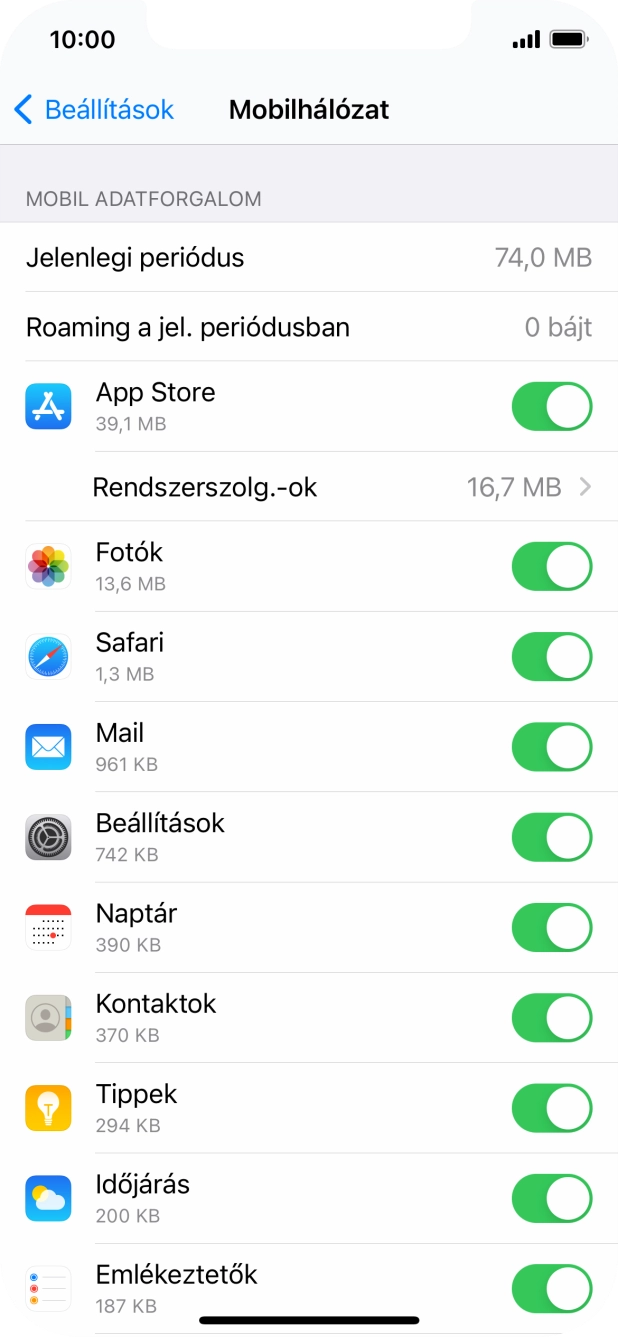Disable mobile data for Időjárás

pos(551,1198)
